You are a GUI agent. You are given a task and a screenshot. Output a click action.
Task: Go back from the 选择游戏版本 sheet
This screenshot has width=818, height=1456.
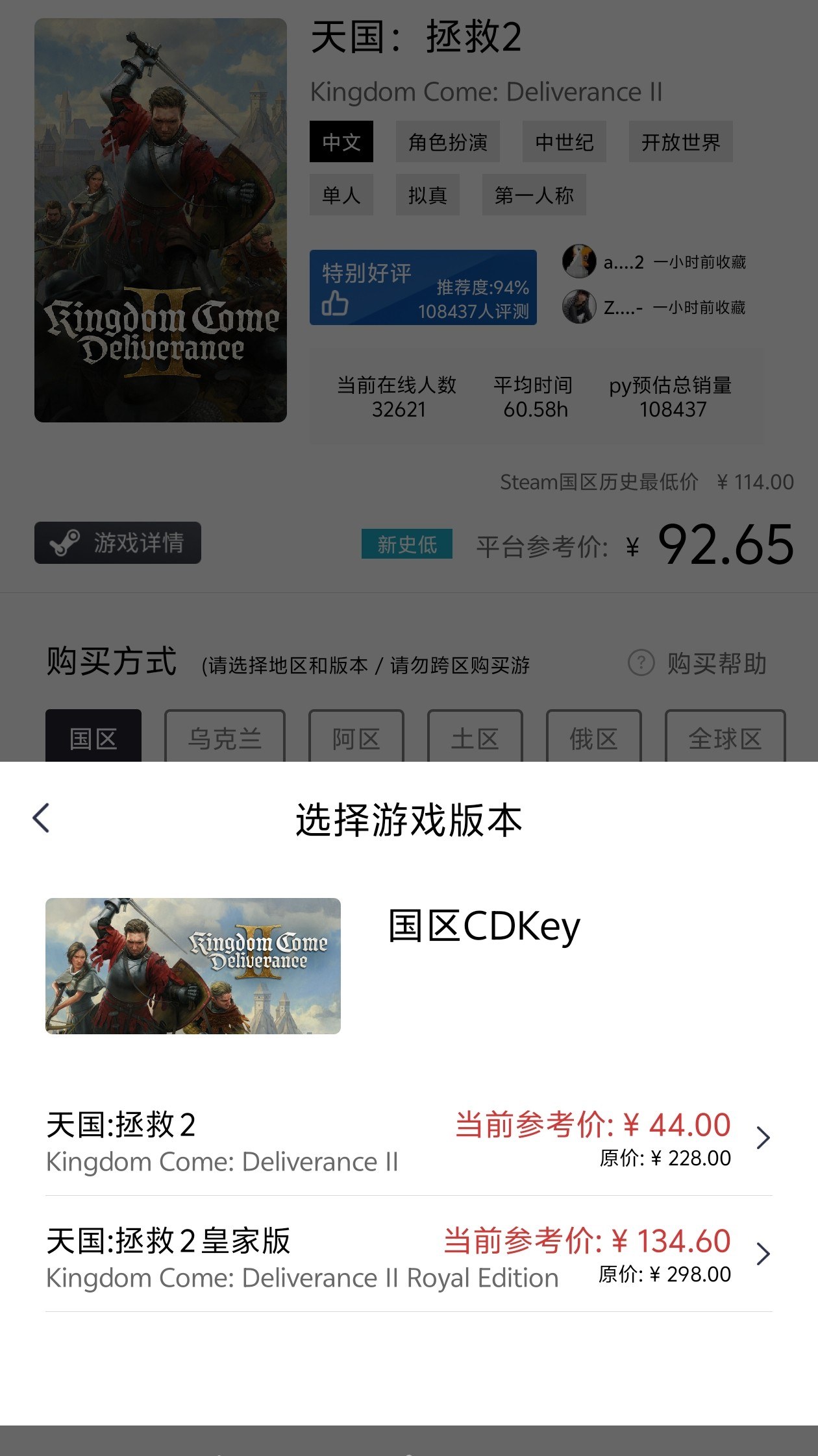tap(42, 818)
